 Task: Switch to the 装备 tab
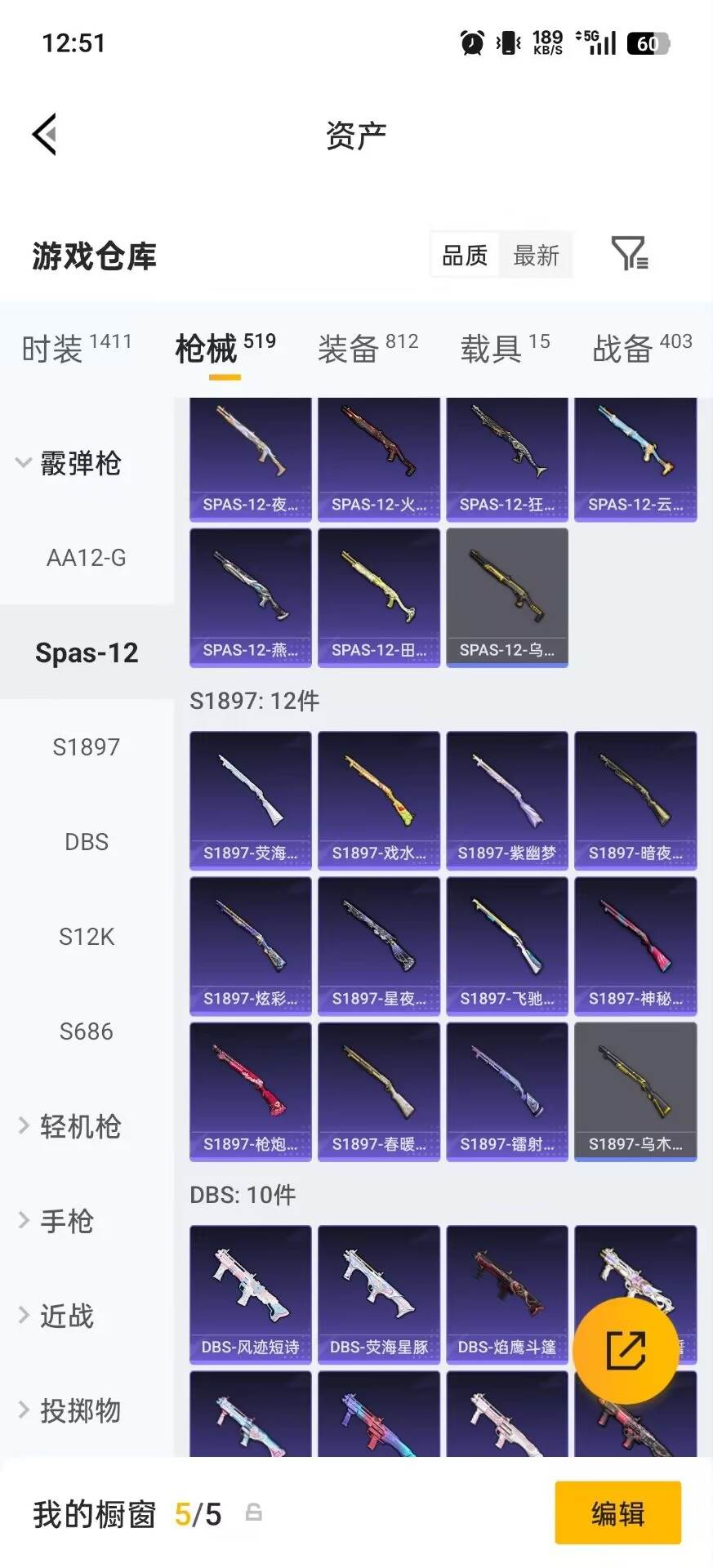368,348
